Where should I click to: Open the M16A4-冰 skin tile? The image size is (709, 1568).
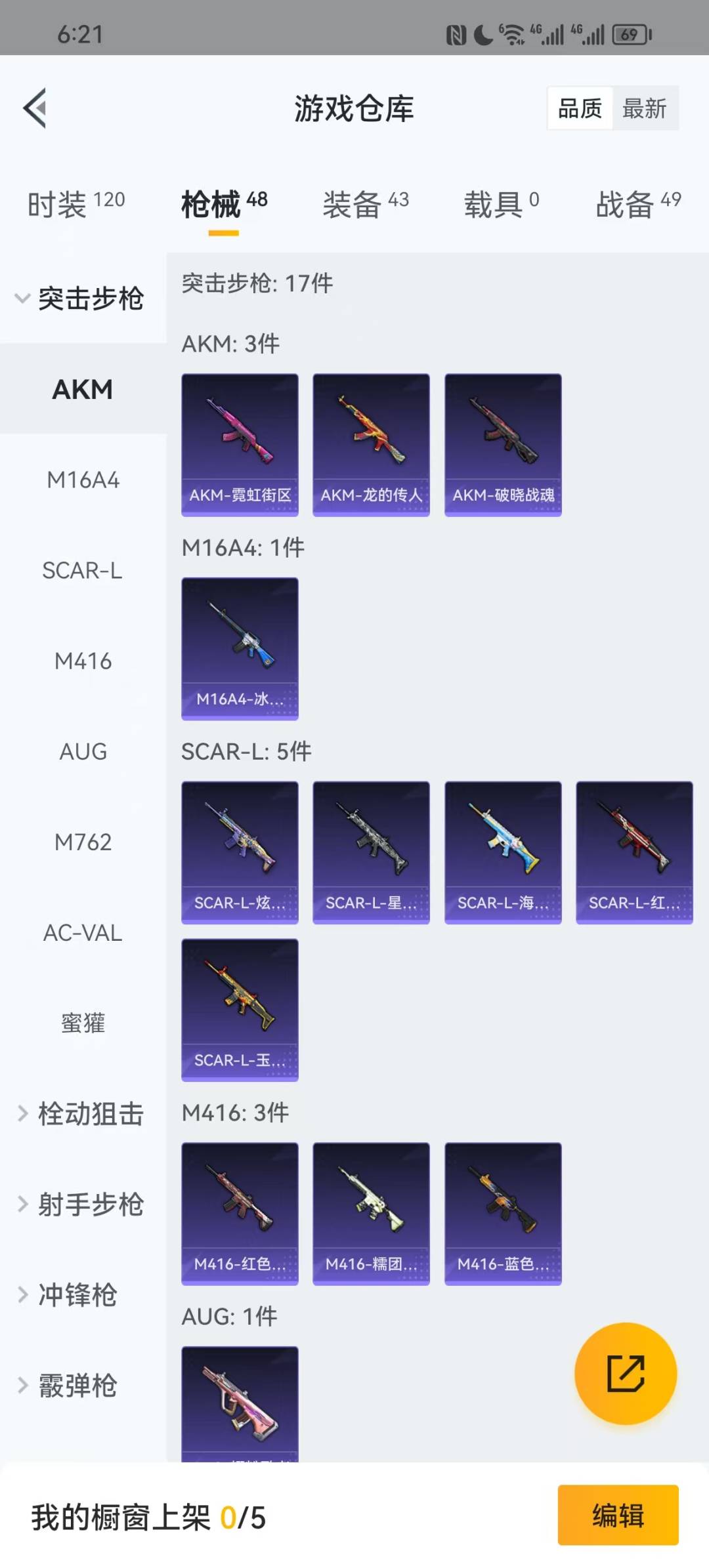(x=240, y=648)
